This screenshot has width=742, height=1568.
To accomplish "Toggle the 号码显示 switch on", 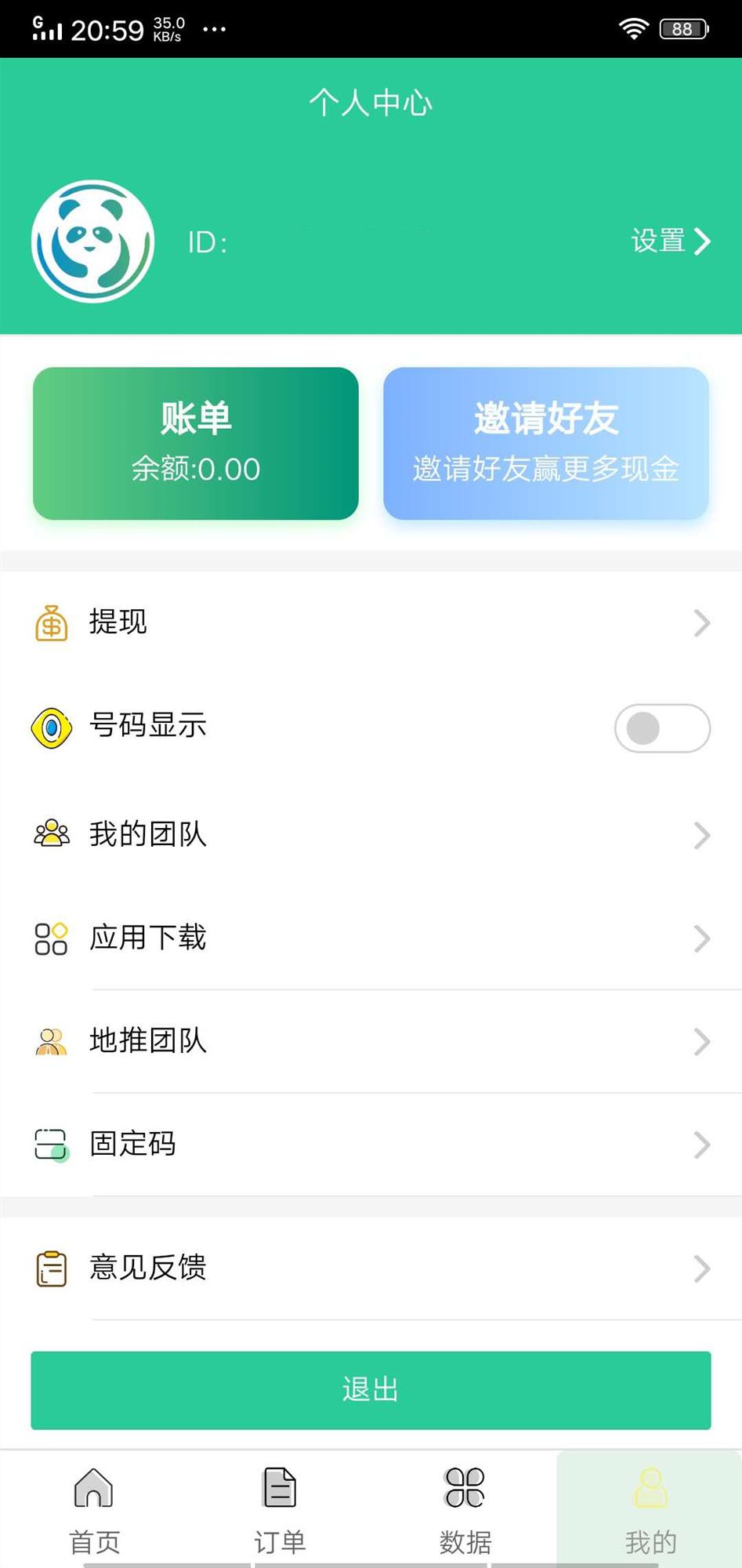I will point(662,728).
